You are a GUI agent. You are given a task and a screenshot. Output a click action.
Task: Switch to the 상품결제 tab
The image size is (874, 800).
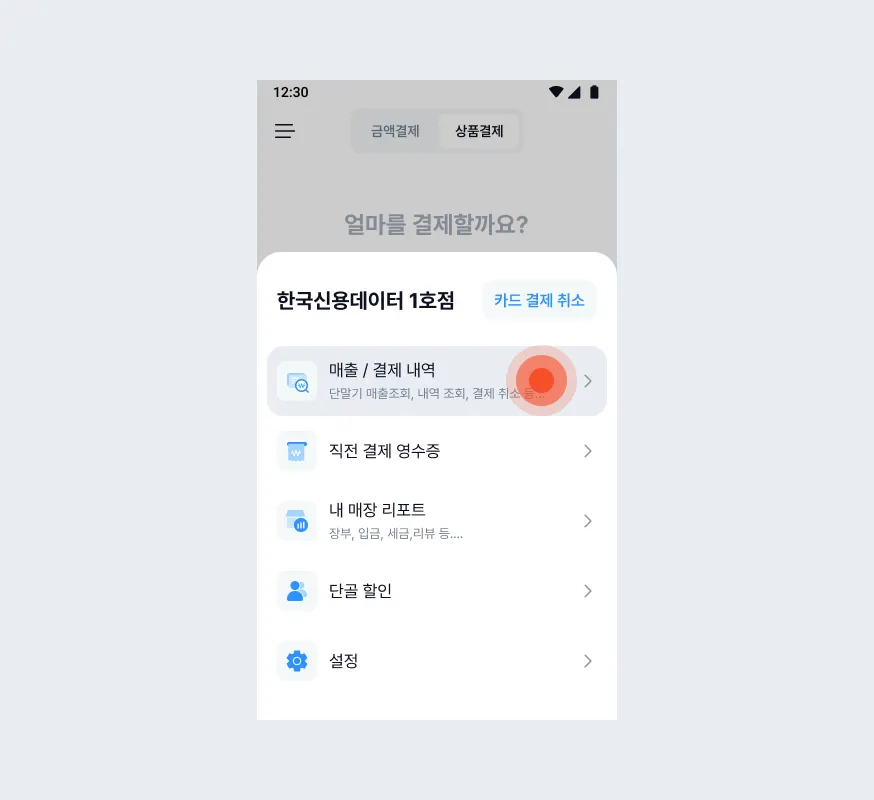pos(479,131)
